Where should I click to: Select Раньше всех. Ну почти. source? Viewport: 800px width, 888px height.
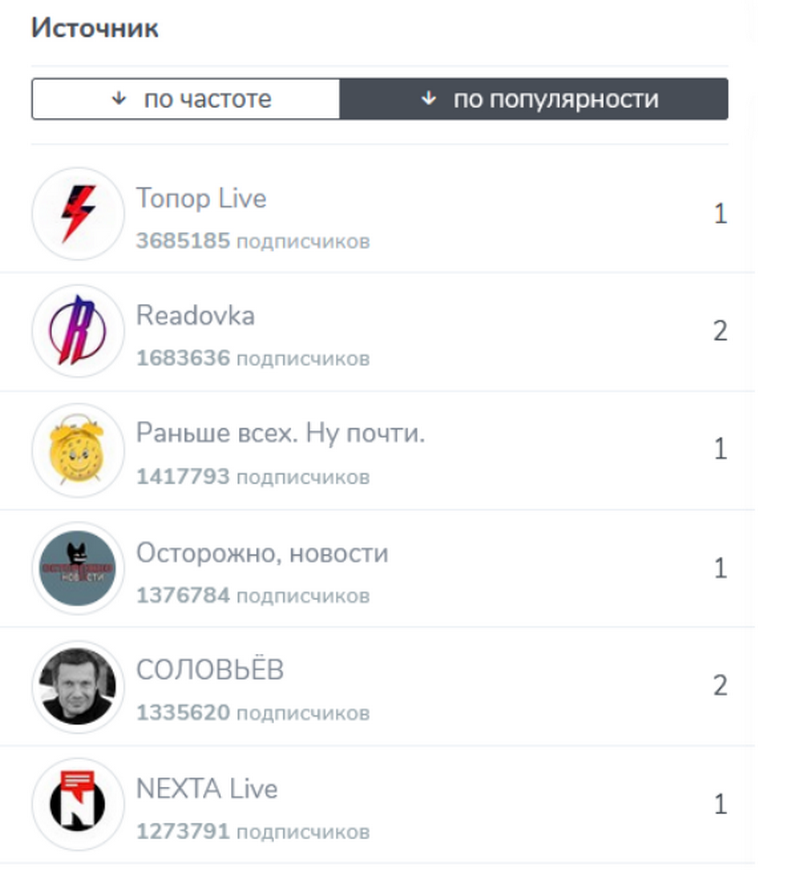(280, 434)
